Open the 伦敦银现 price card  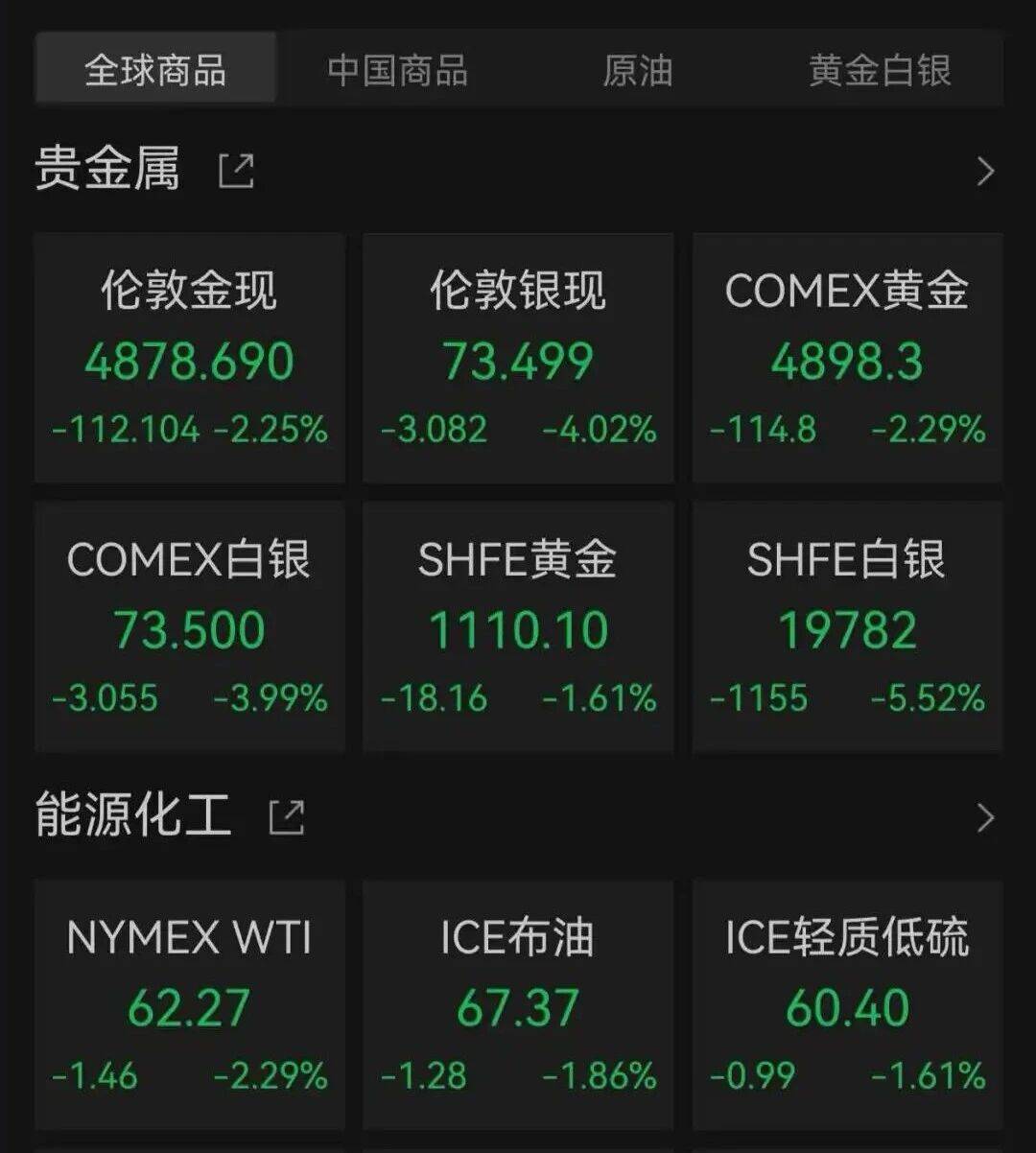(518, 355)
